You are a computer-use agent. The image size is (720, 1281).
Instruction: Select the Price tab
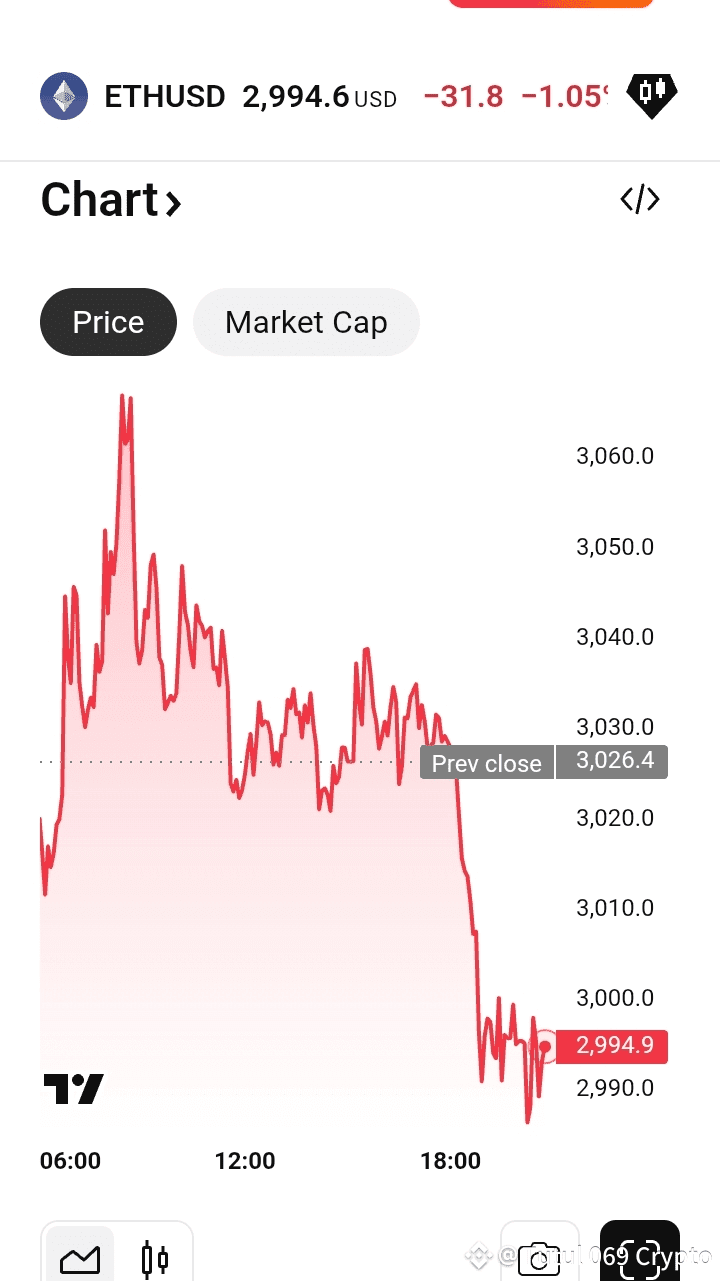pyautogui.click(x=108, y=323)
